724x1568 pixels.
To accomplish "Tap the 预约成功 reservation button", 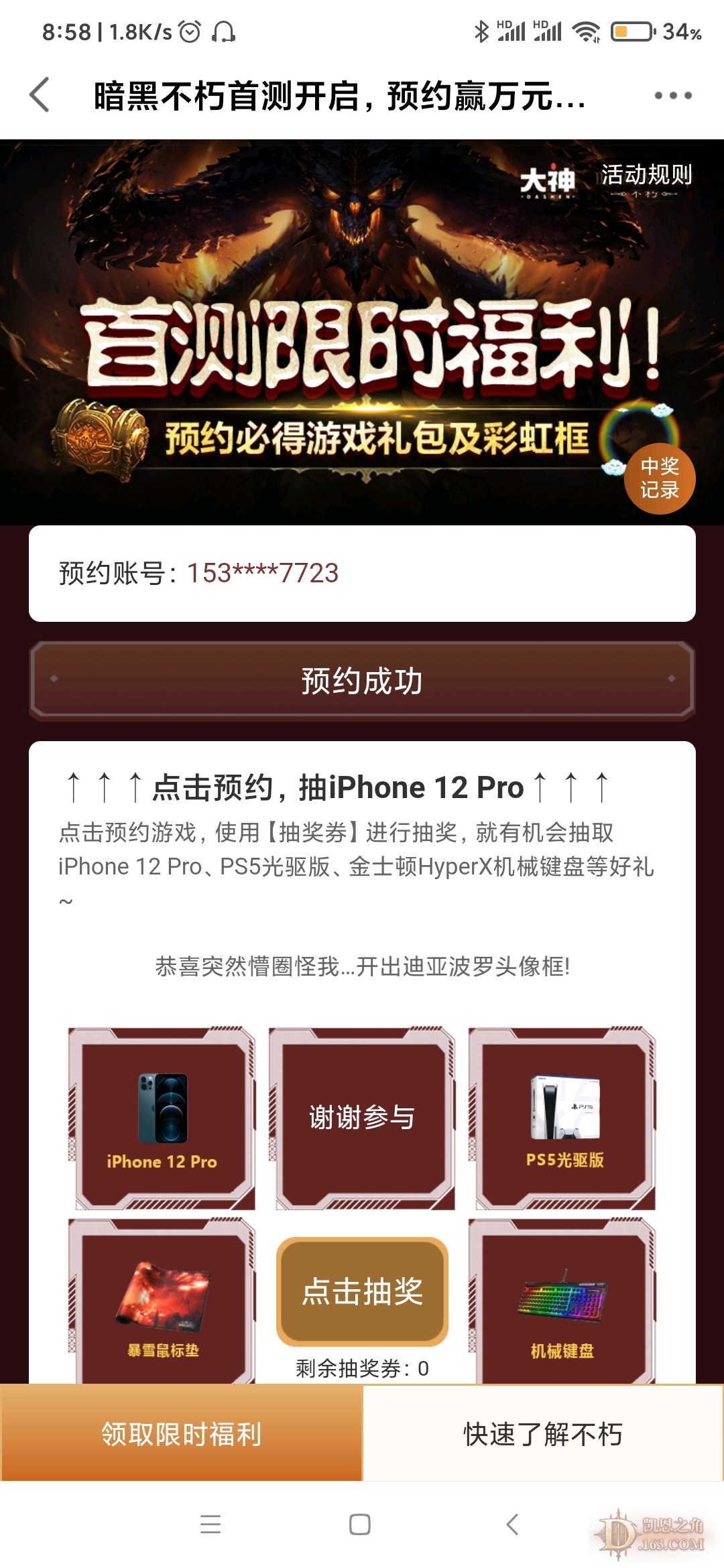I will pyautogui.click(x=362, y=681).
